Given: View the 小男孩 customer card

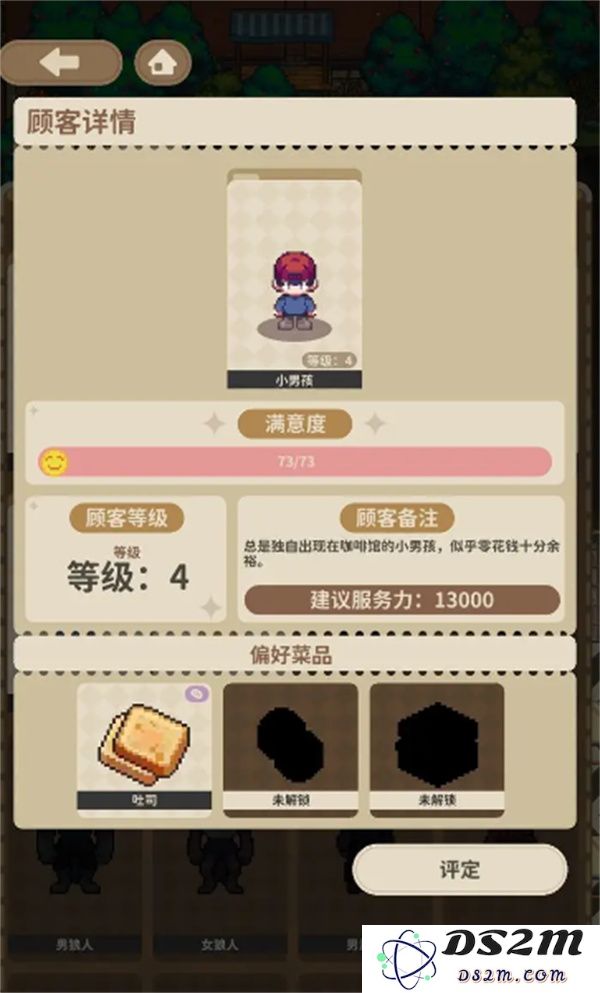Looking at the screenshot, I should [294, 282].
